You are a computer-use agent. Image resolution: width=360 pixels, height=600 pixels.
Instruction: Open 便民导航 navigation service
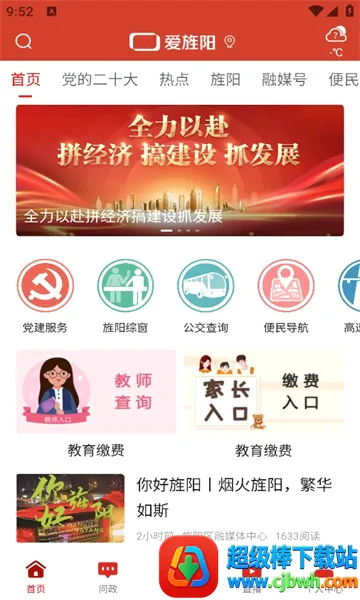[286, 297]
